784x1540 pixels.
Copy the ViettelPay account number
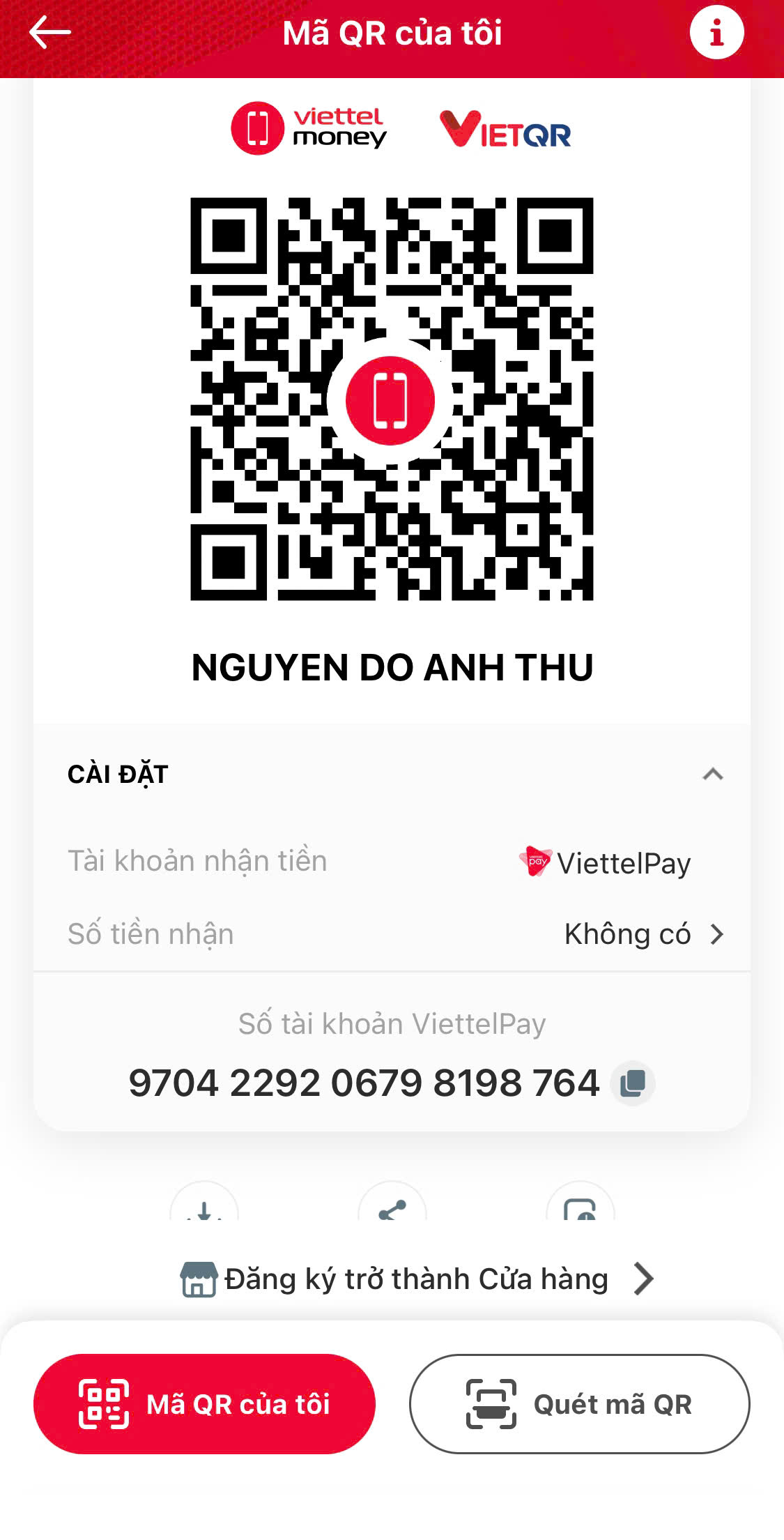pyautogui.click(x=633, y=1083)
